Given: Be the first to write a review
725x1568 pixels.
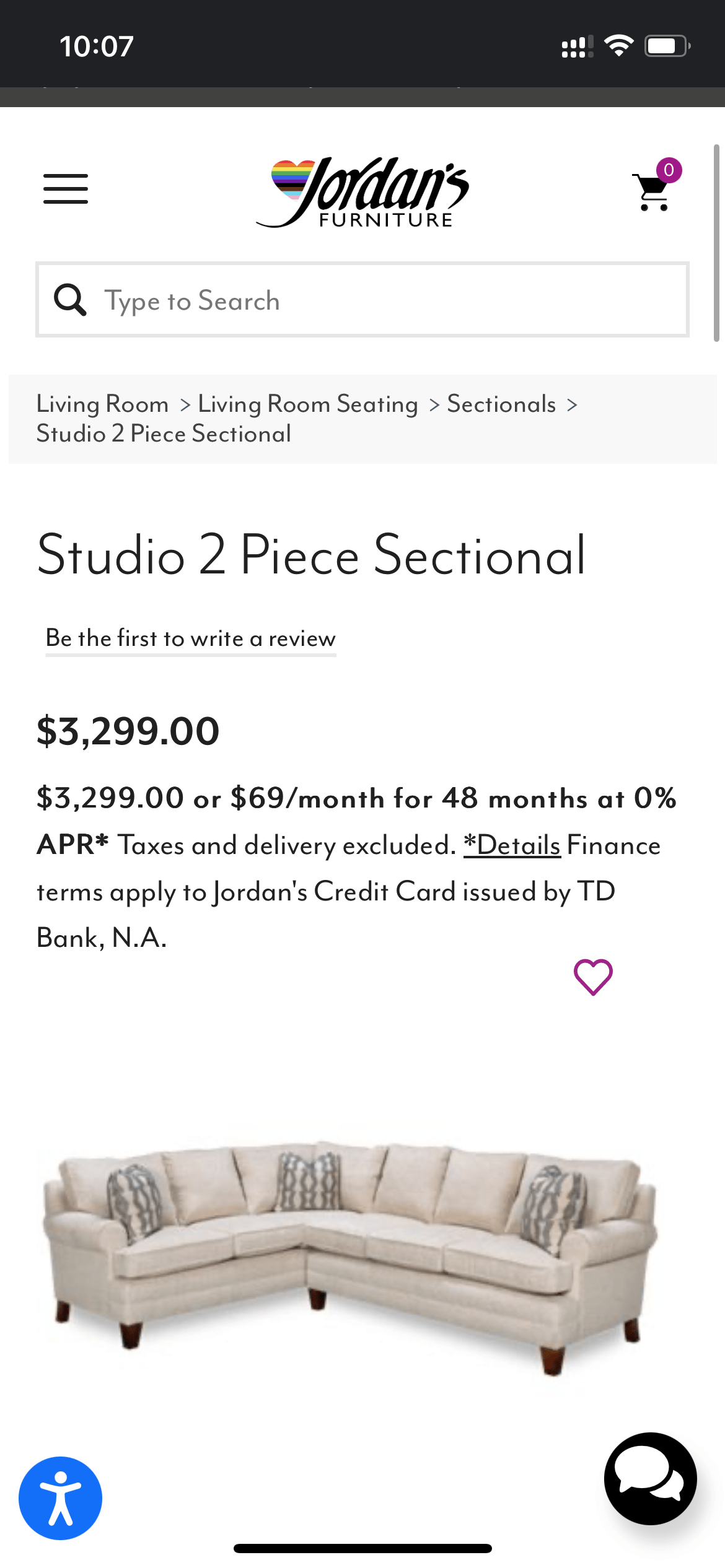Looking at the screenshot, I should [x=191, y=638].
